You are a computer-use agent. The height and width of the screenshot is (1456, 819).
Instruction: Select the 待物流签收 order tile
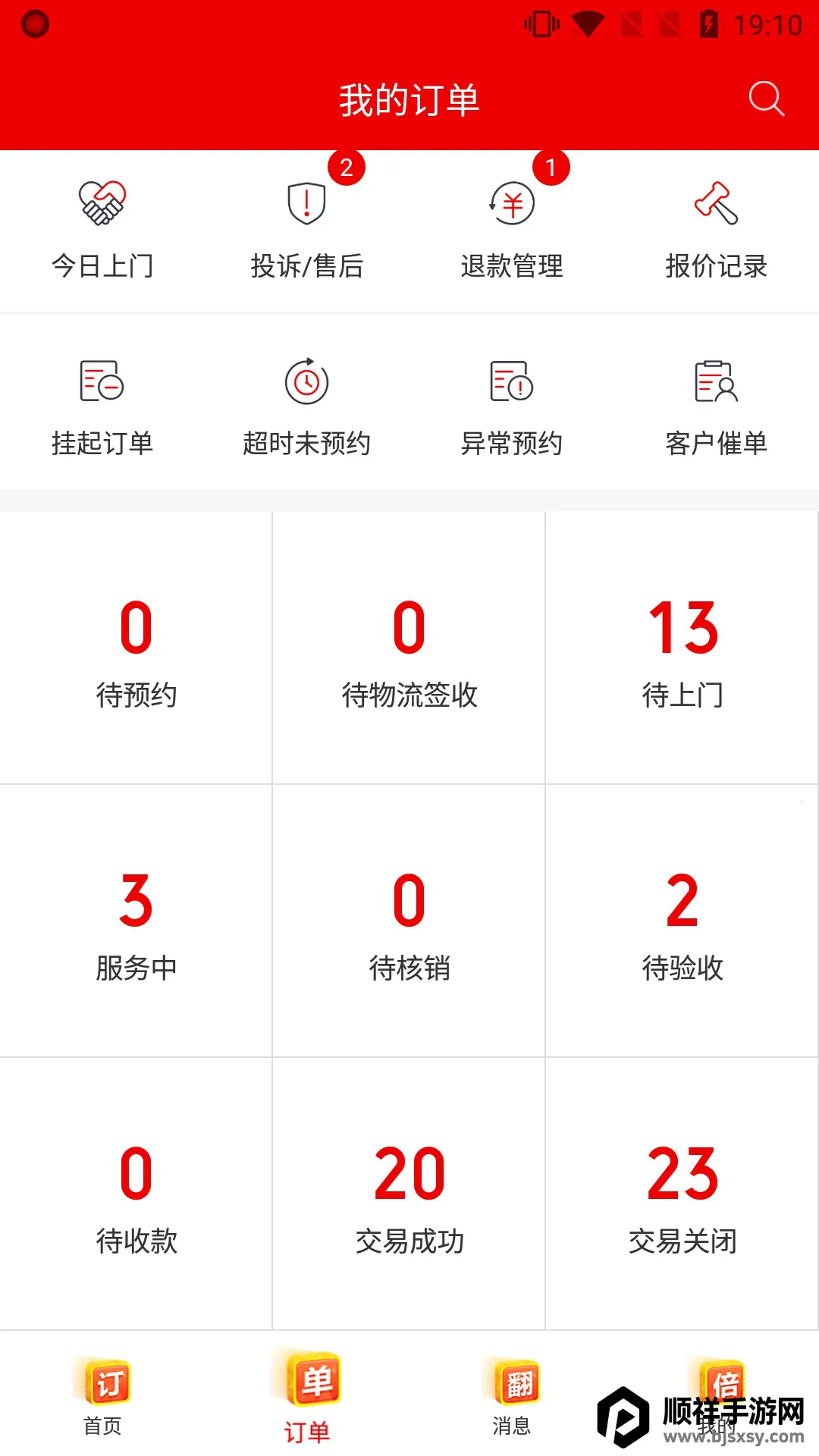pyautogui.click(x=409, y=649)
